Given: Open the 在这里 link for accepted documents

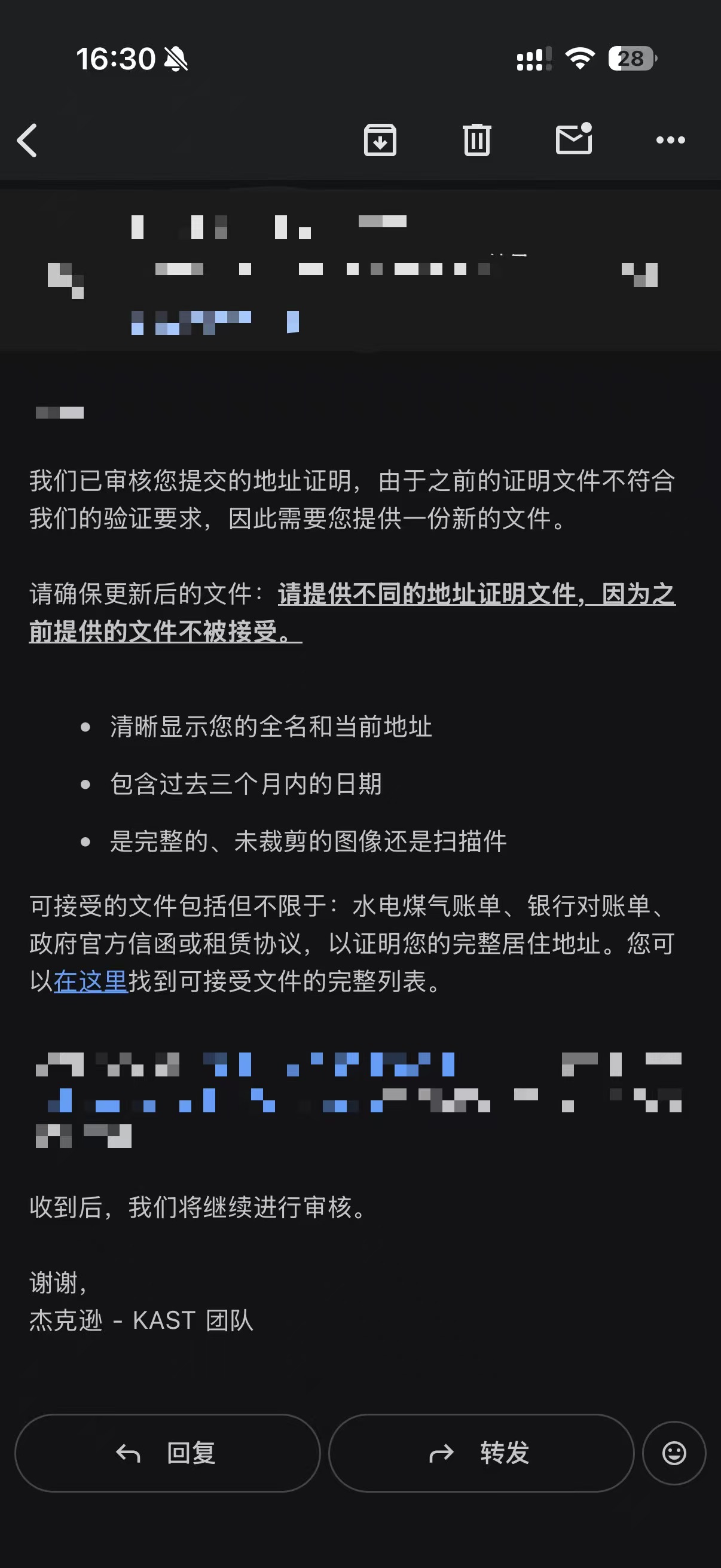Looking at the screenshot, I should [x=91, y=981].
